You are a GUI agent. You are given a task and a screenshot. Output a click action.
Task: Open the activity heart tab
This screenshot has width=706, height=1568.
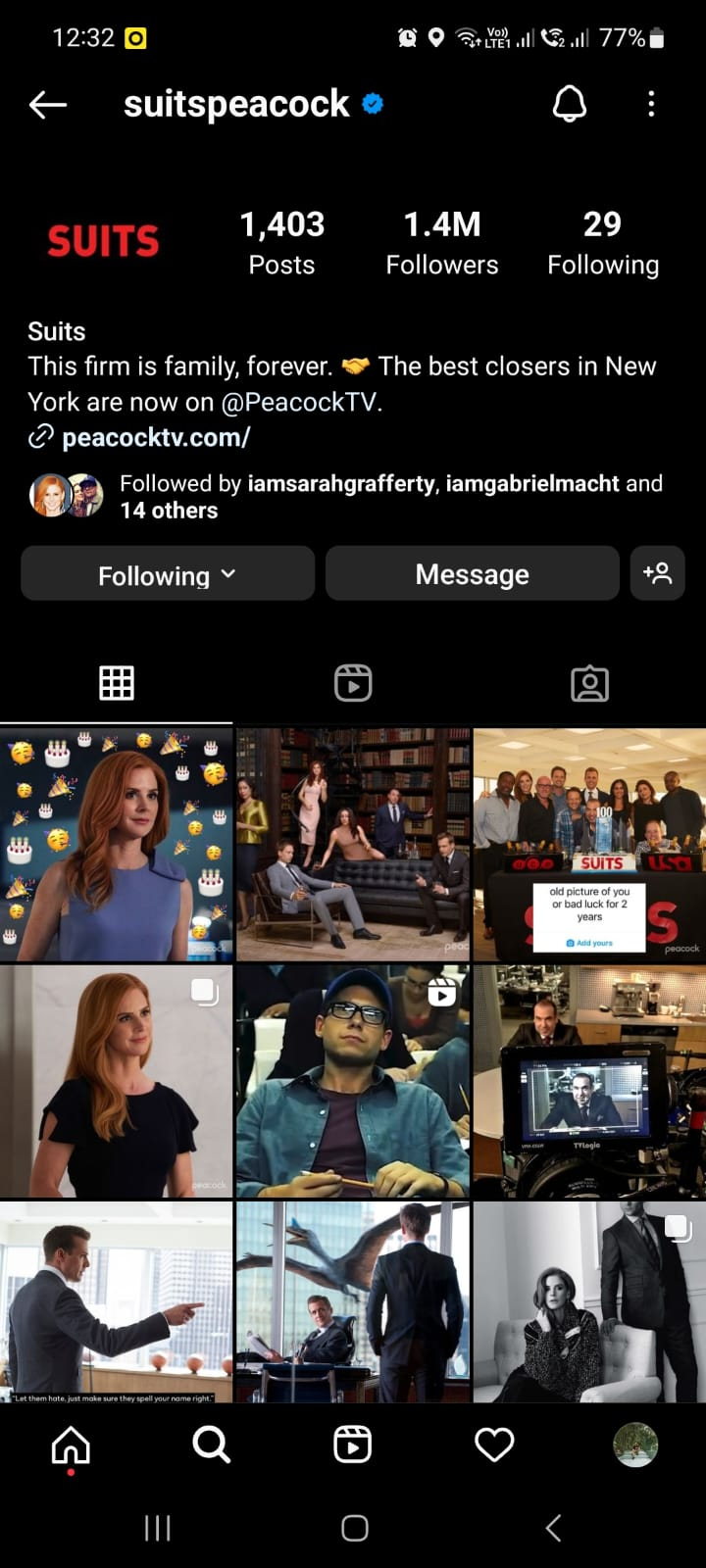pos(494,1445)
